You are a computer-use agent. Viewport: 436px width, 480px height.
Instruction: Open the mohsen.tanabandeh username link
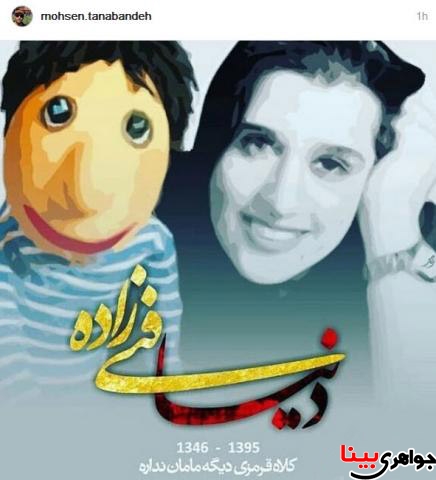pyautogui.click(x=96, y=16)
